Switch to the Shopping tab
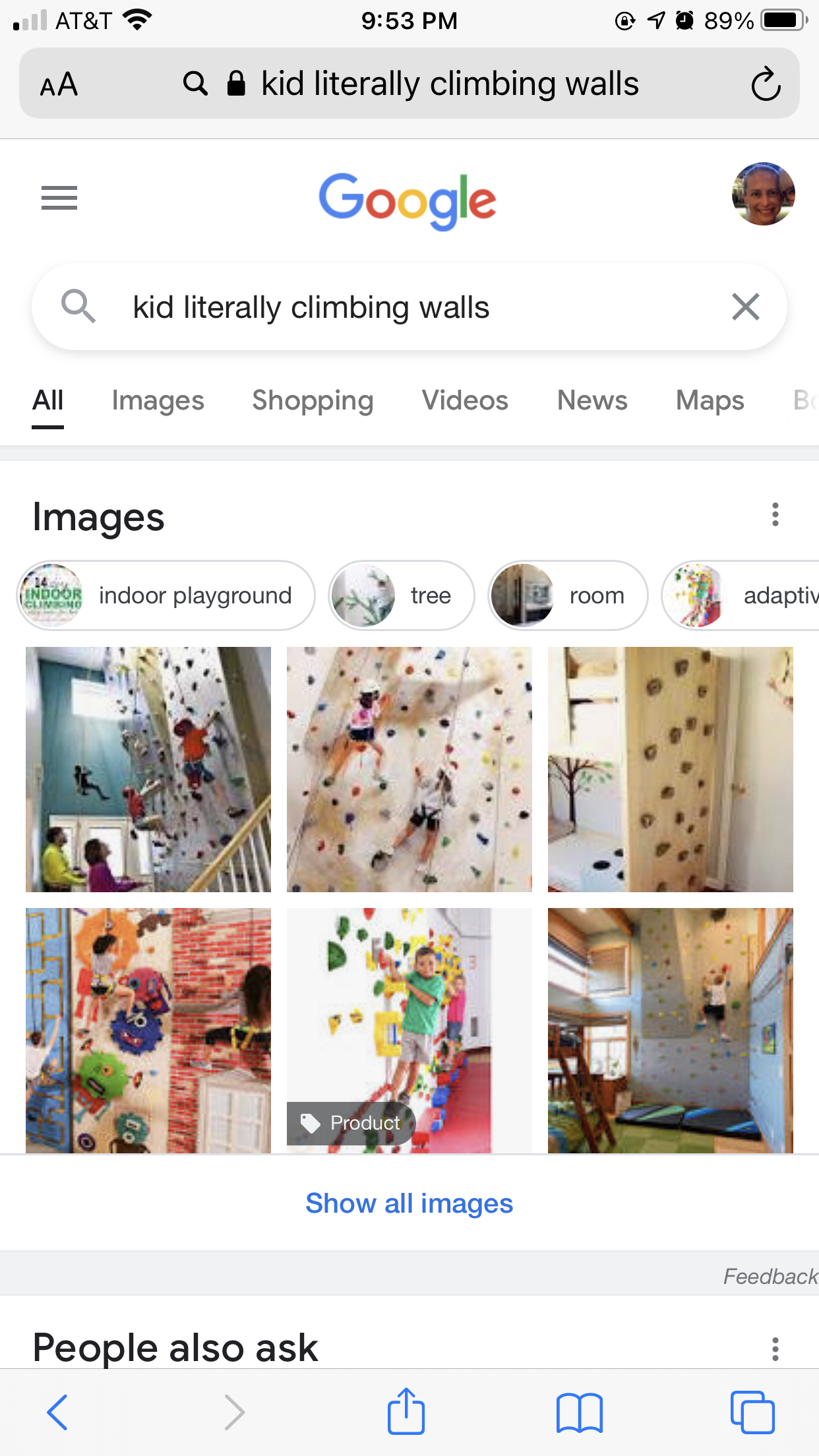 [x=313, y=400]
